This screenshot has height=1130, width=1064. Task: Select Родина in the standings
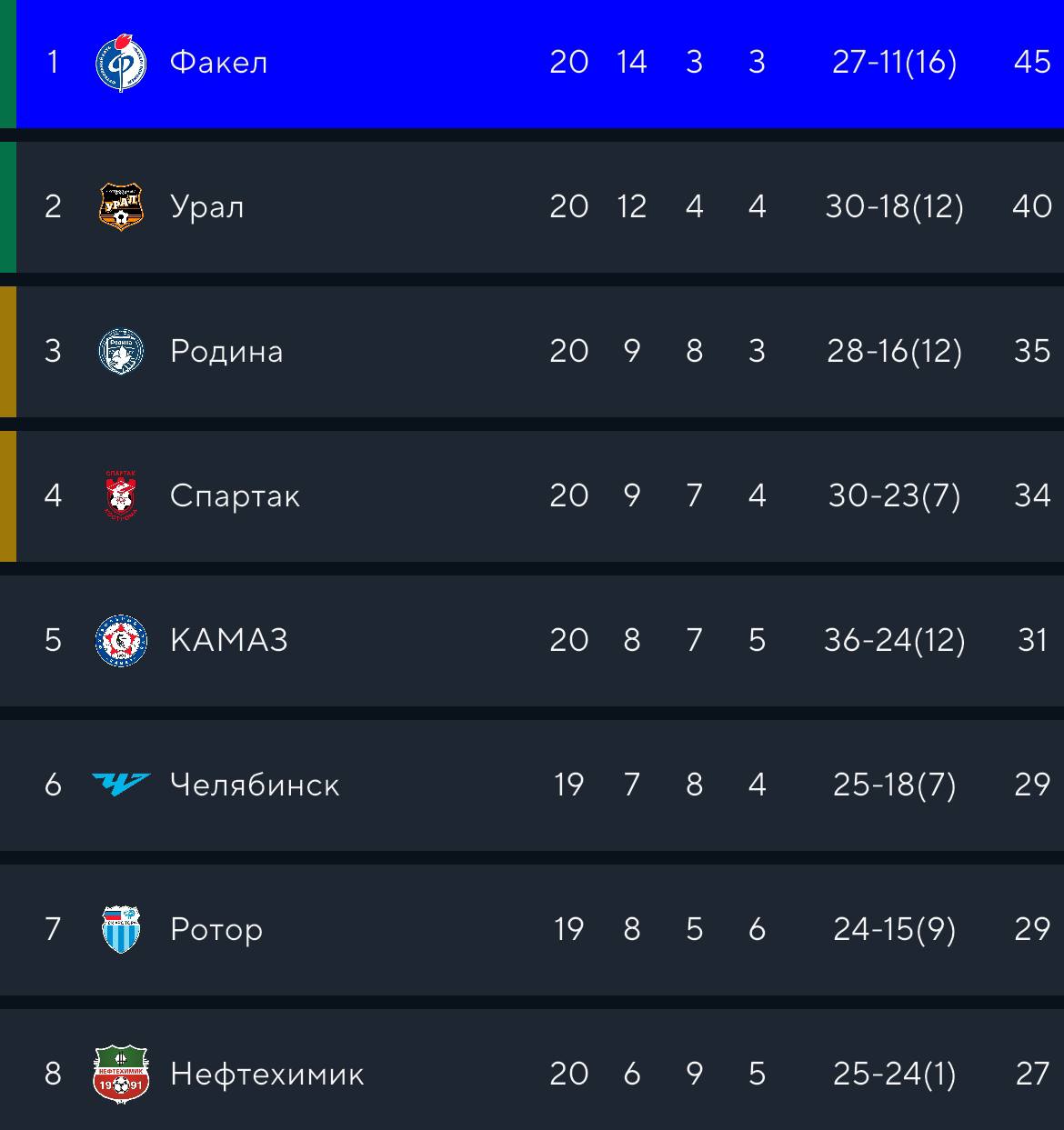point(532,352)
